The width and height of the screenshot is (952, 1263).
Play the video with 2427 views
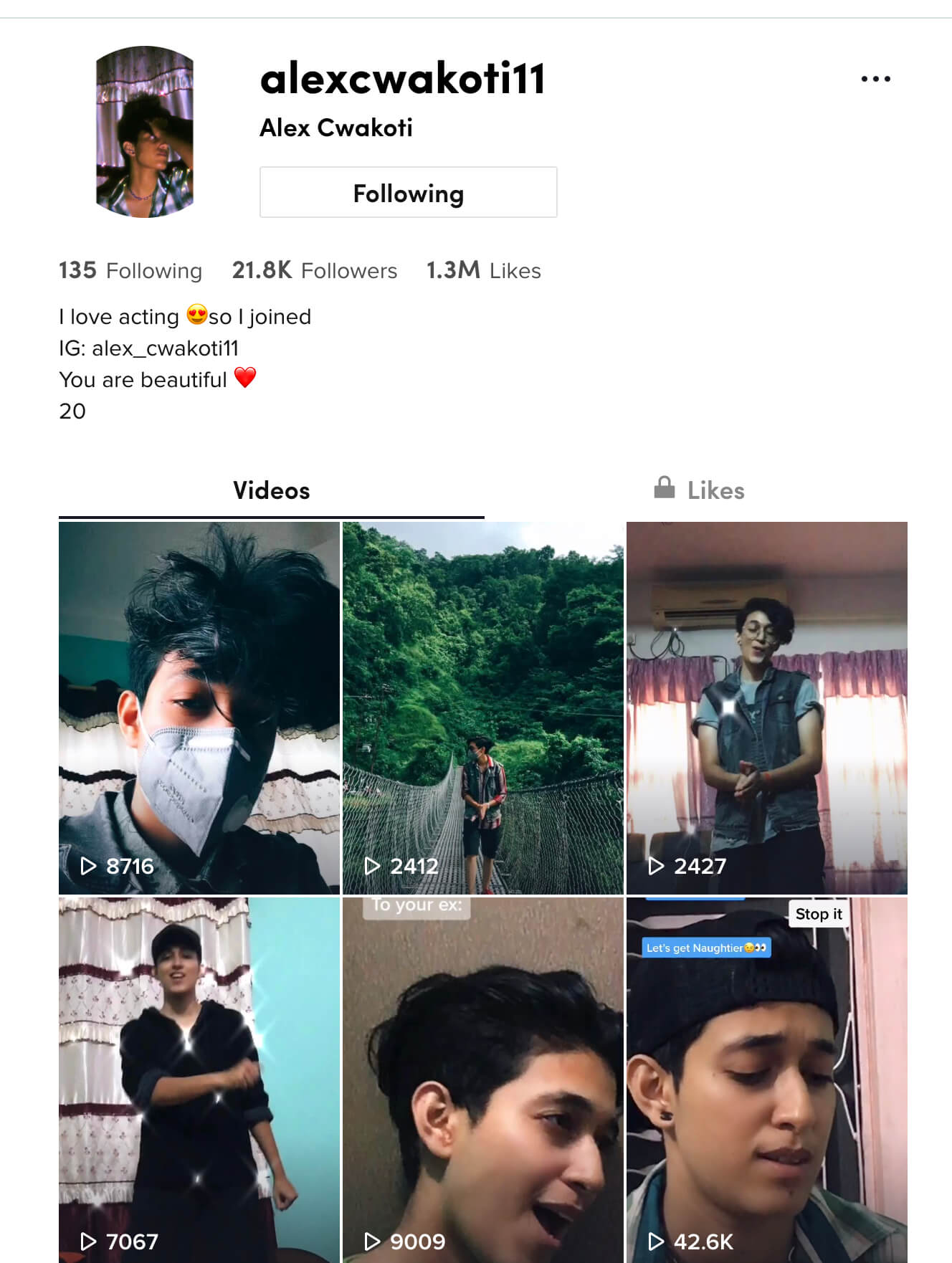(x=766, y=707)
